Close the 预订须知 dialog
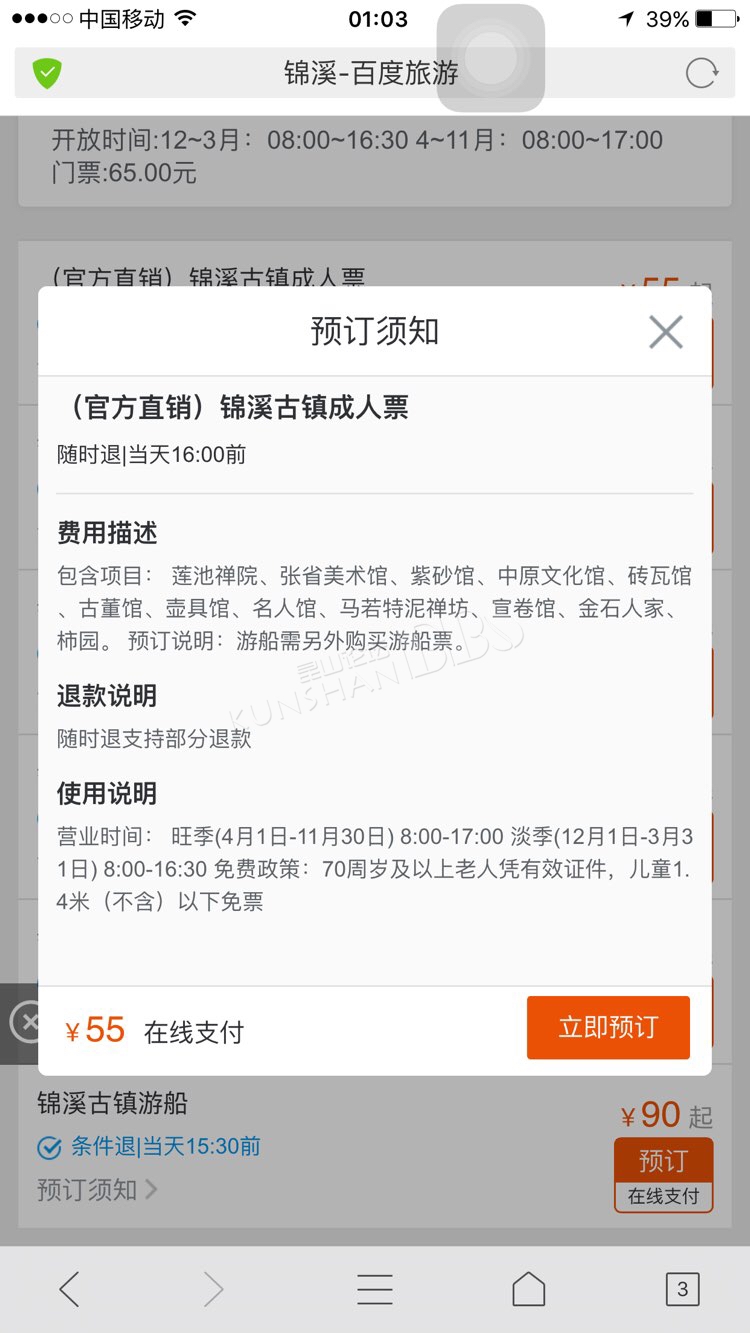 pyautogui.click(x=665, y=332)
